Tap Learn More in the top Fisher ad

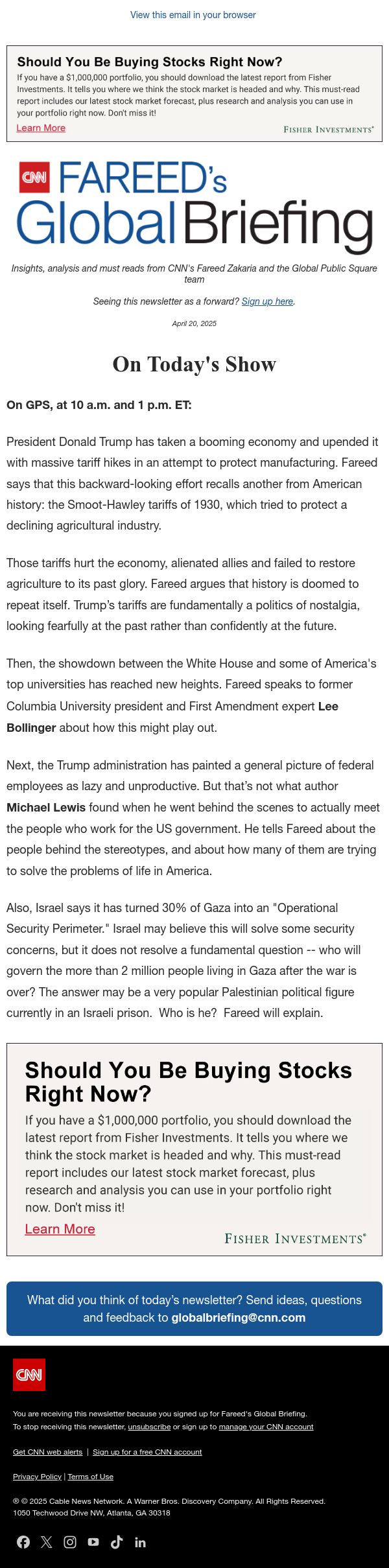[x=41, y=128]
